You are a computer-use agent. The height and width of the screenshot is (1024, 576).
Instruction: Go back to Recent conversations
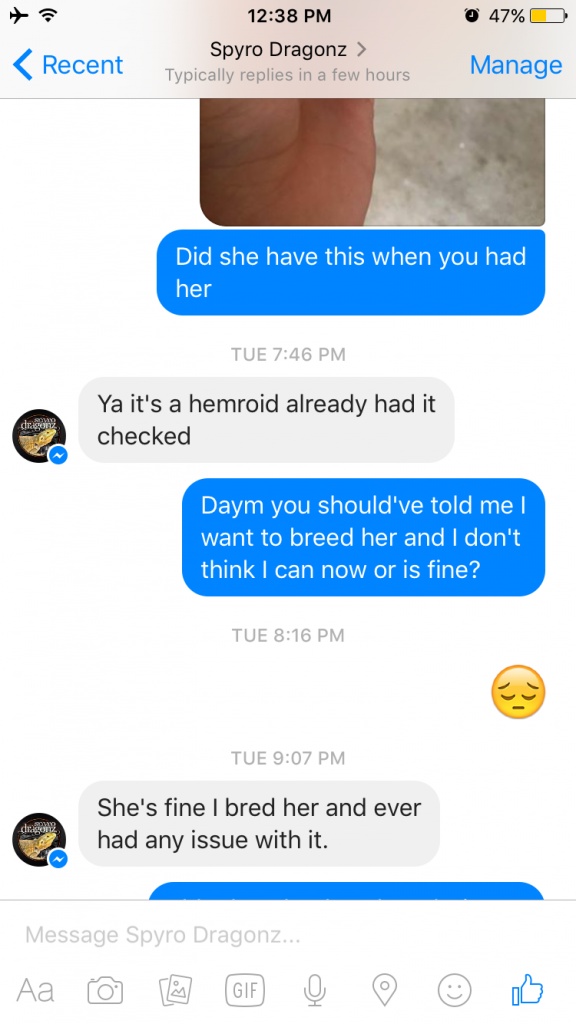pyautogui.click(x=68, y=65)
